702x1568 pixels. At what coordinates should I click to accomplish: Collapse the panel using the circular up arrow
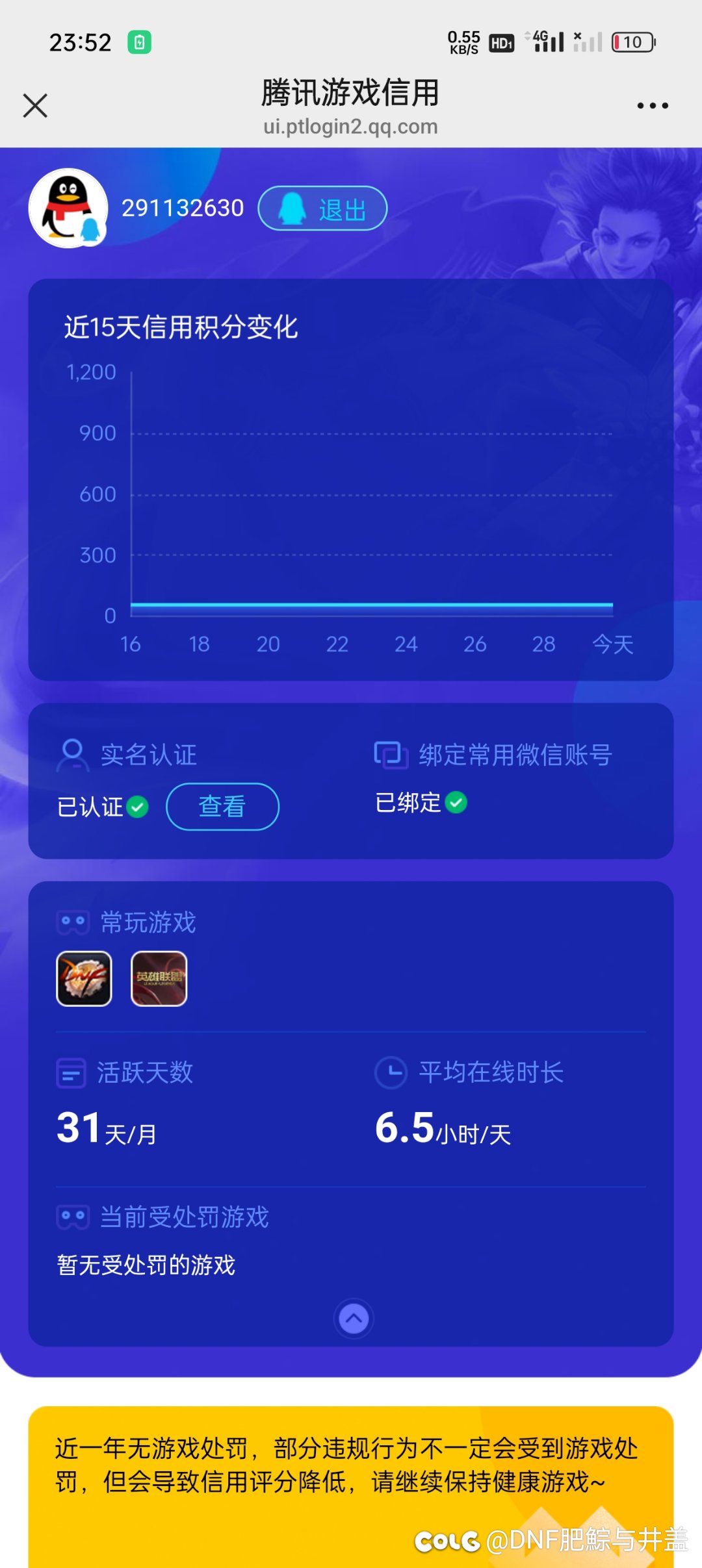pyautogui.click(x=353, y=1318)
